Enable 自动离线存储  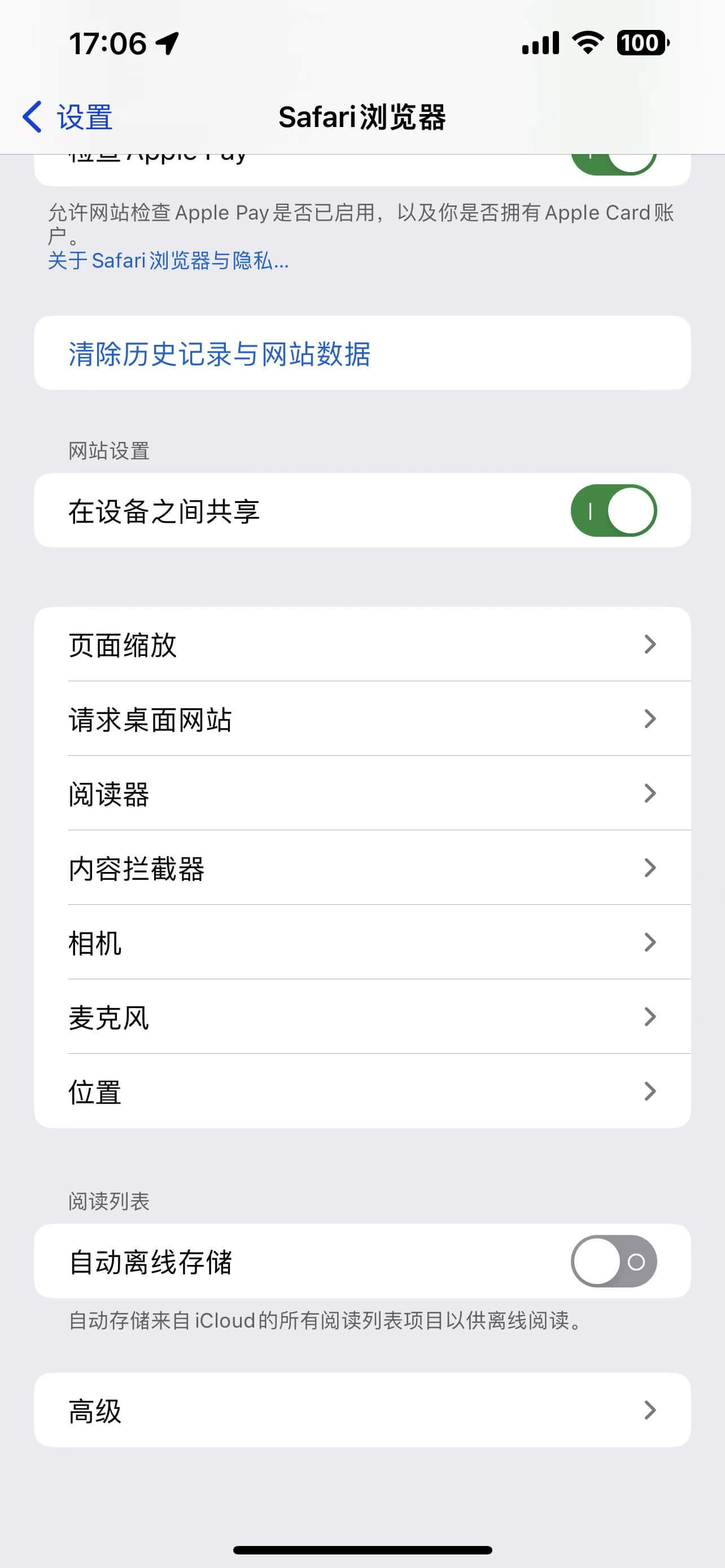[613, 1262]
